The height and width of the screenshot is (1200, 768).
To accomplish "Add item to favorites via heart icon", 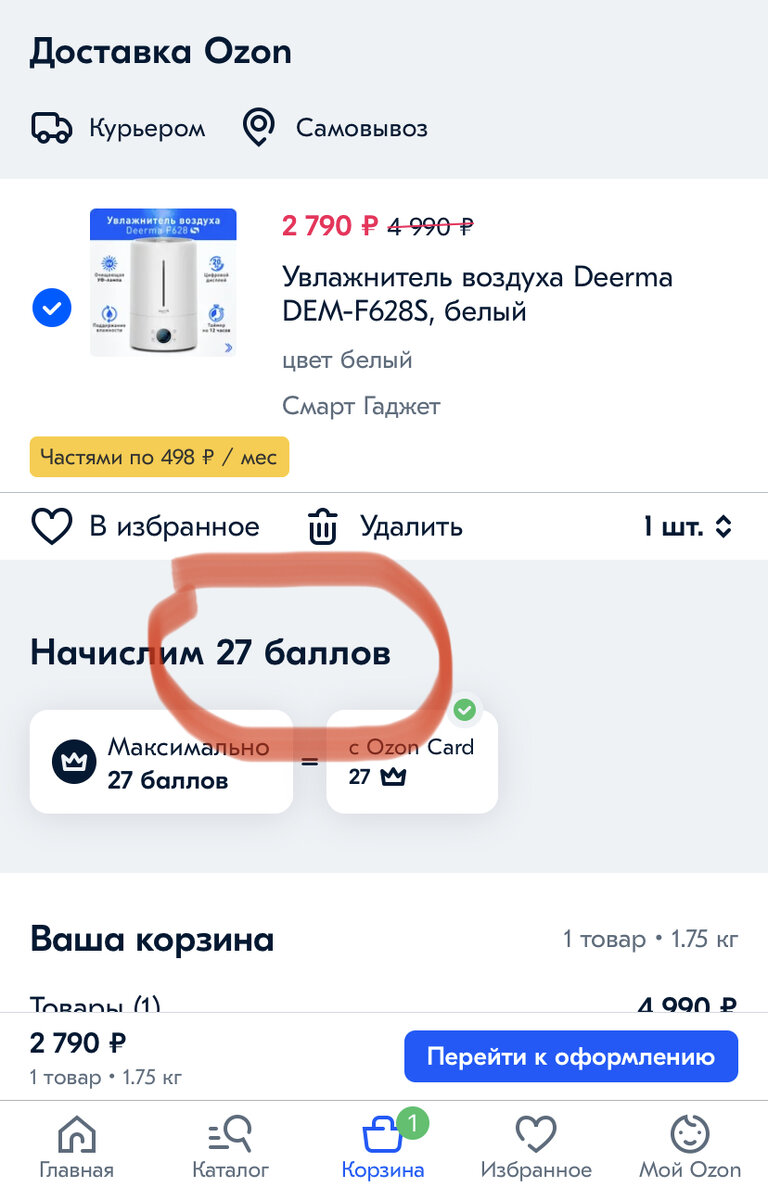I will click(50, 526).
